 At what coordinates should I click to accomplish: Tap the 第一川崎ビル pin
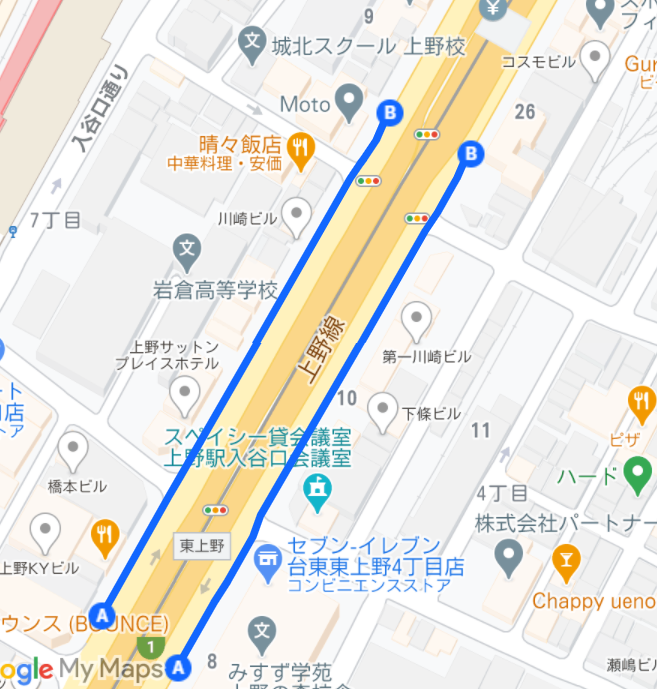pyautogui.click(x=416, y=321)
